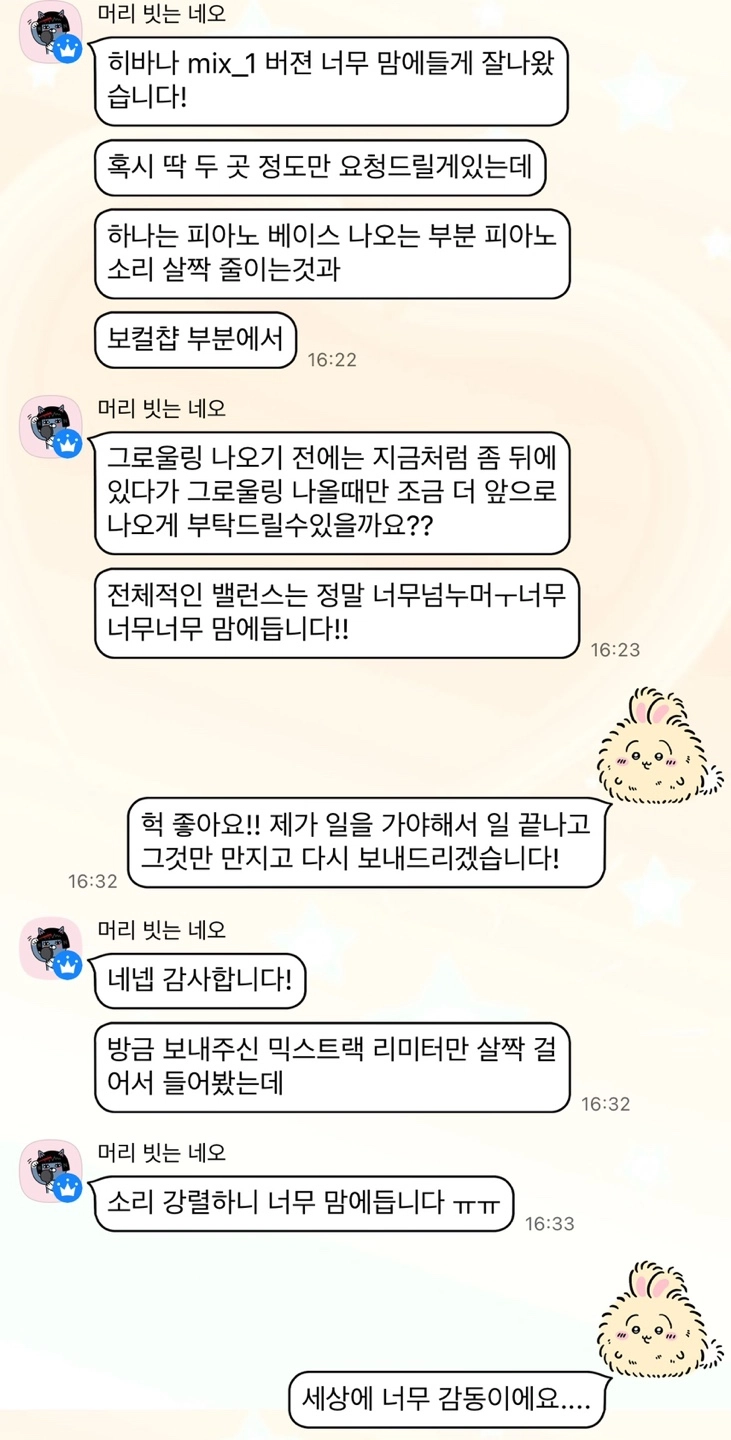The height and width of the screenshot is (1440, 731).
Task: View sender profile photo next to 네넵 감사합니다!
Action: [50, 948]
